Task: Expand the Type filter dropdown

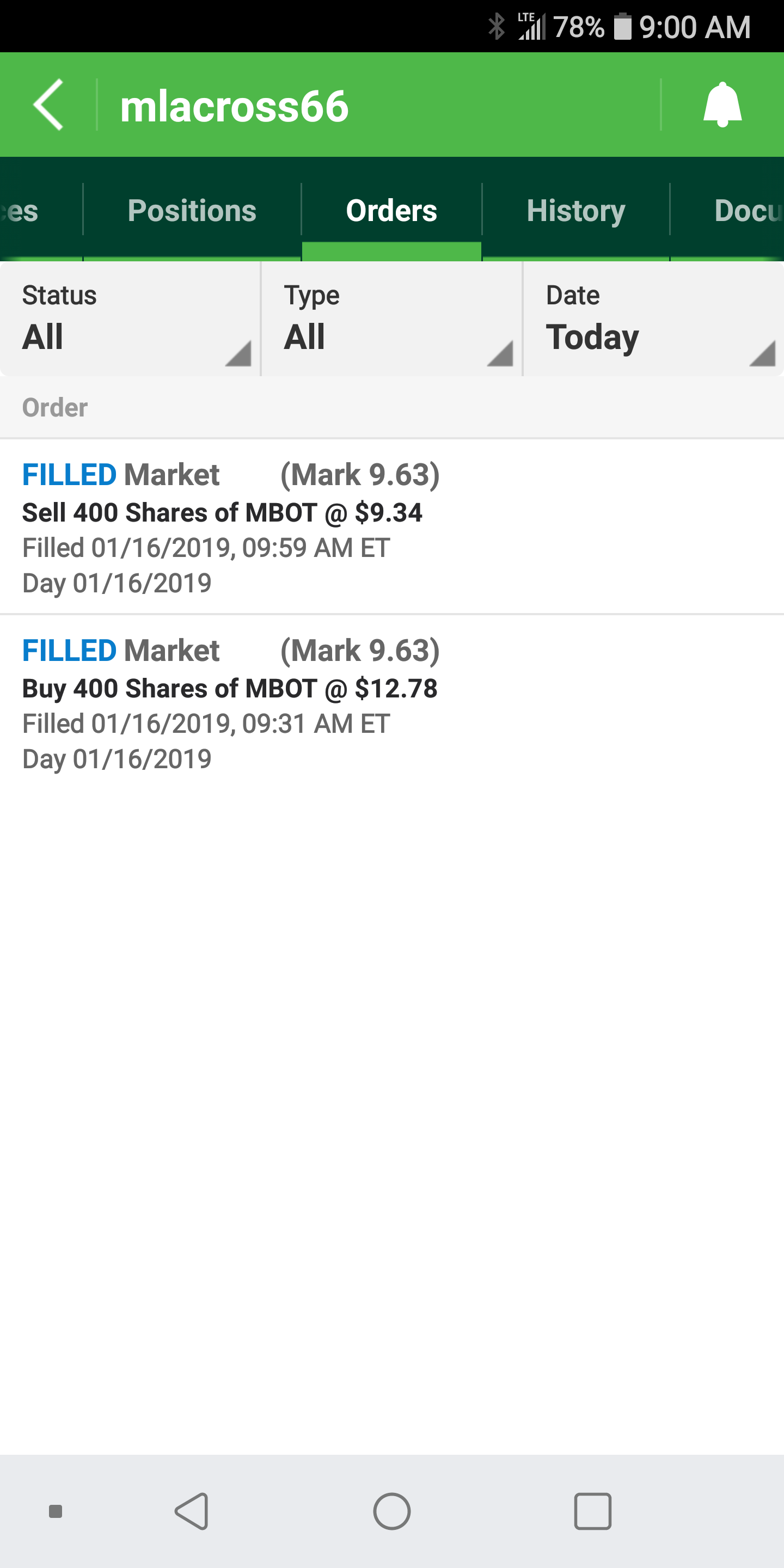Action: 391,320
